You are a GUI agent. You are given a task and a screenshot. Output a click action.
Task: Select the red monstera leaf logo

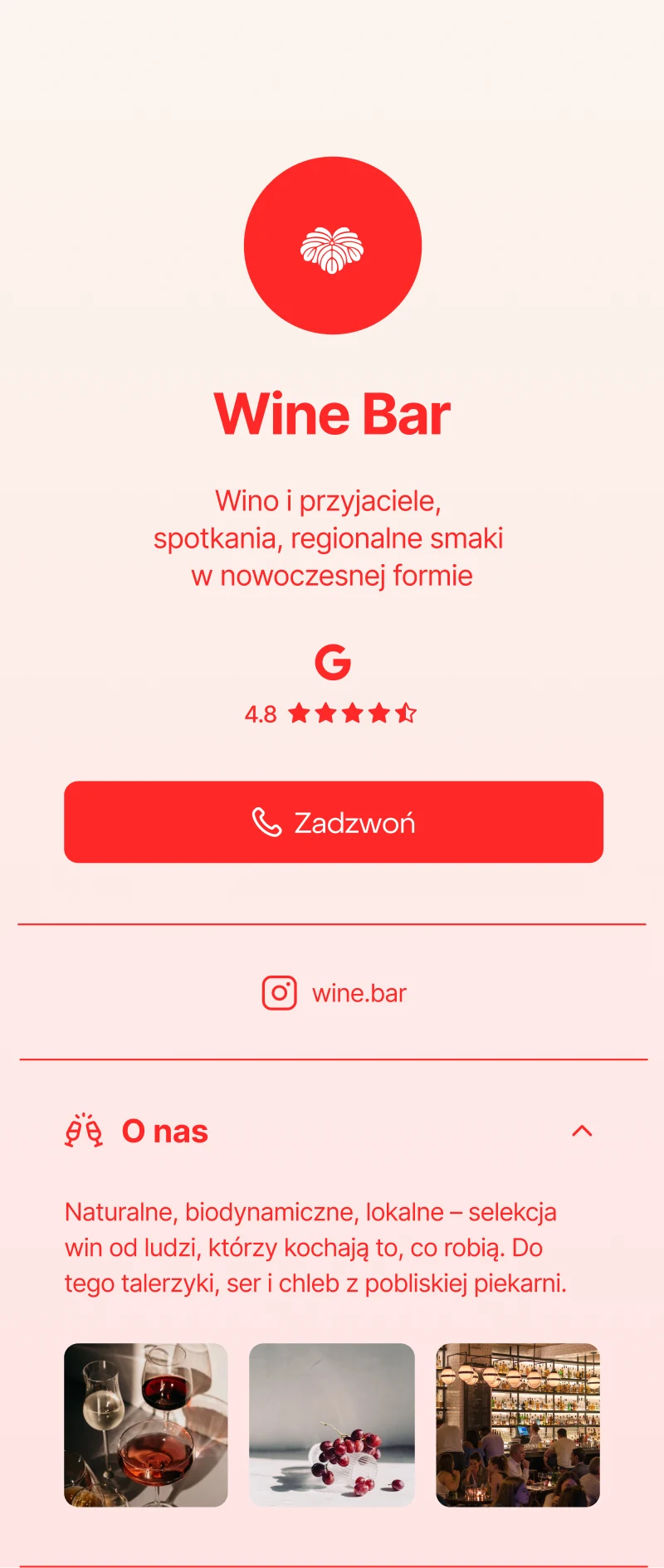click(x=332, y=245)
